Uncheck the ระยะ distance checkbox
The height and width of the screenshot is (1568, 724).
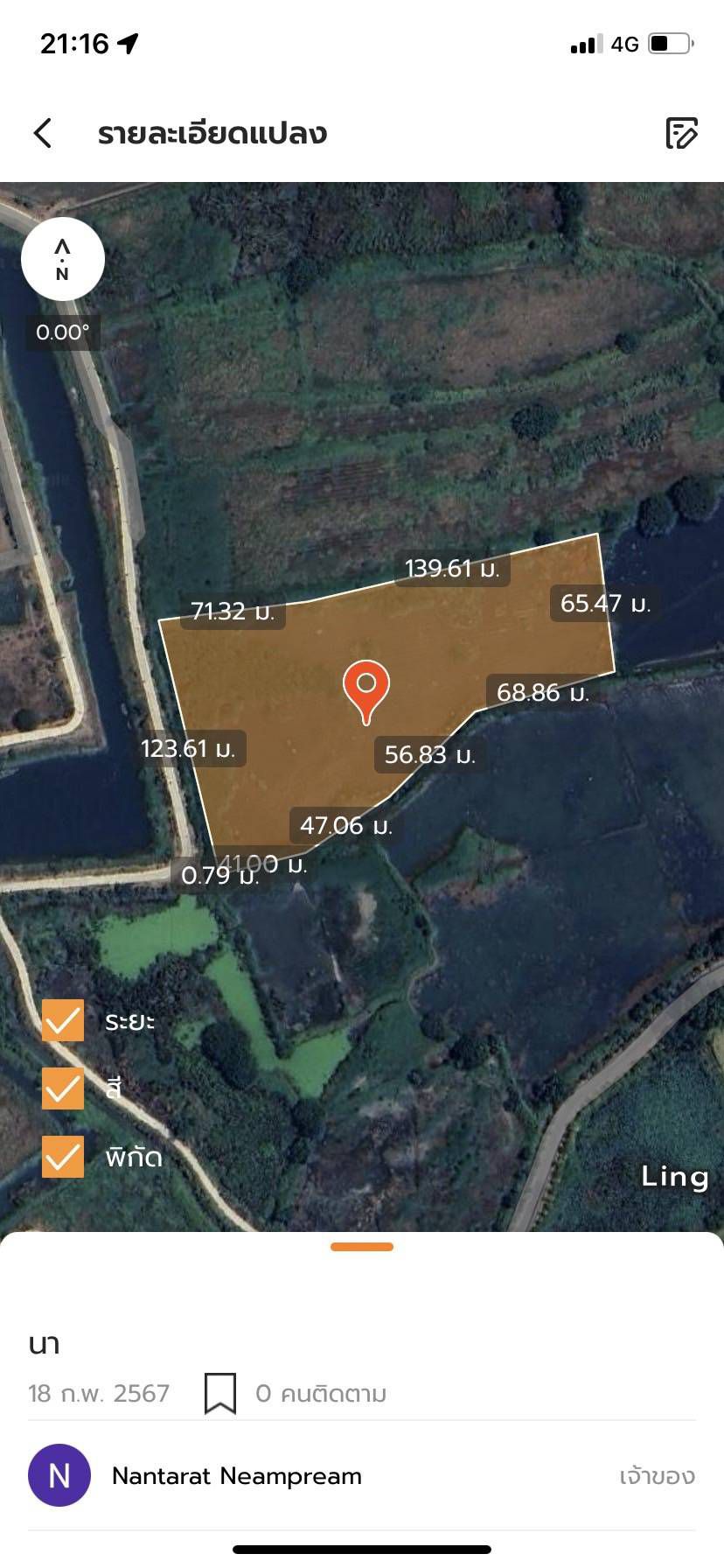63,1020
